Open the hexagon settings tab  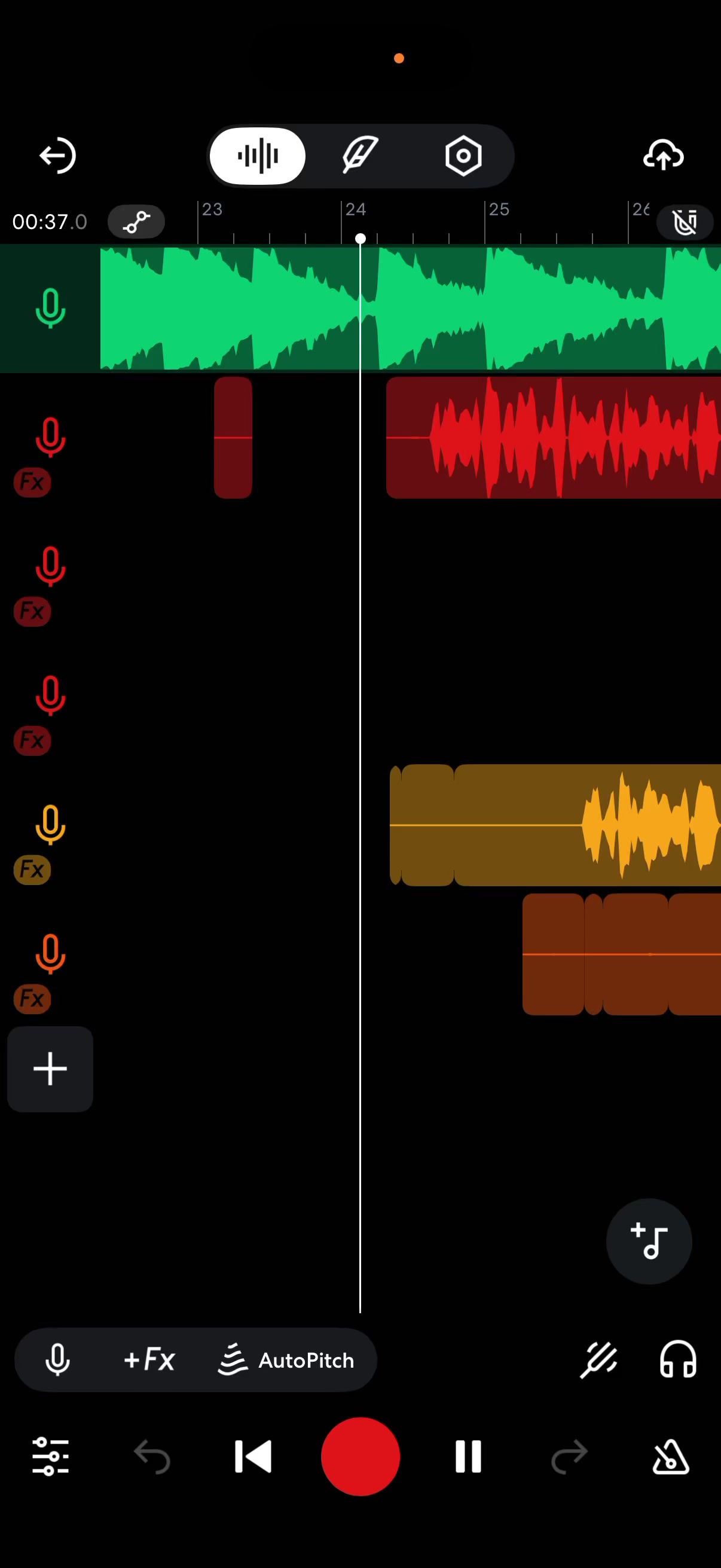point(463,156)
